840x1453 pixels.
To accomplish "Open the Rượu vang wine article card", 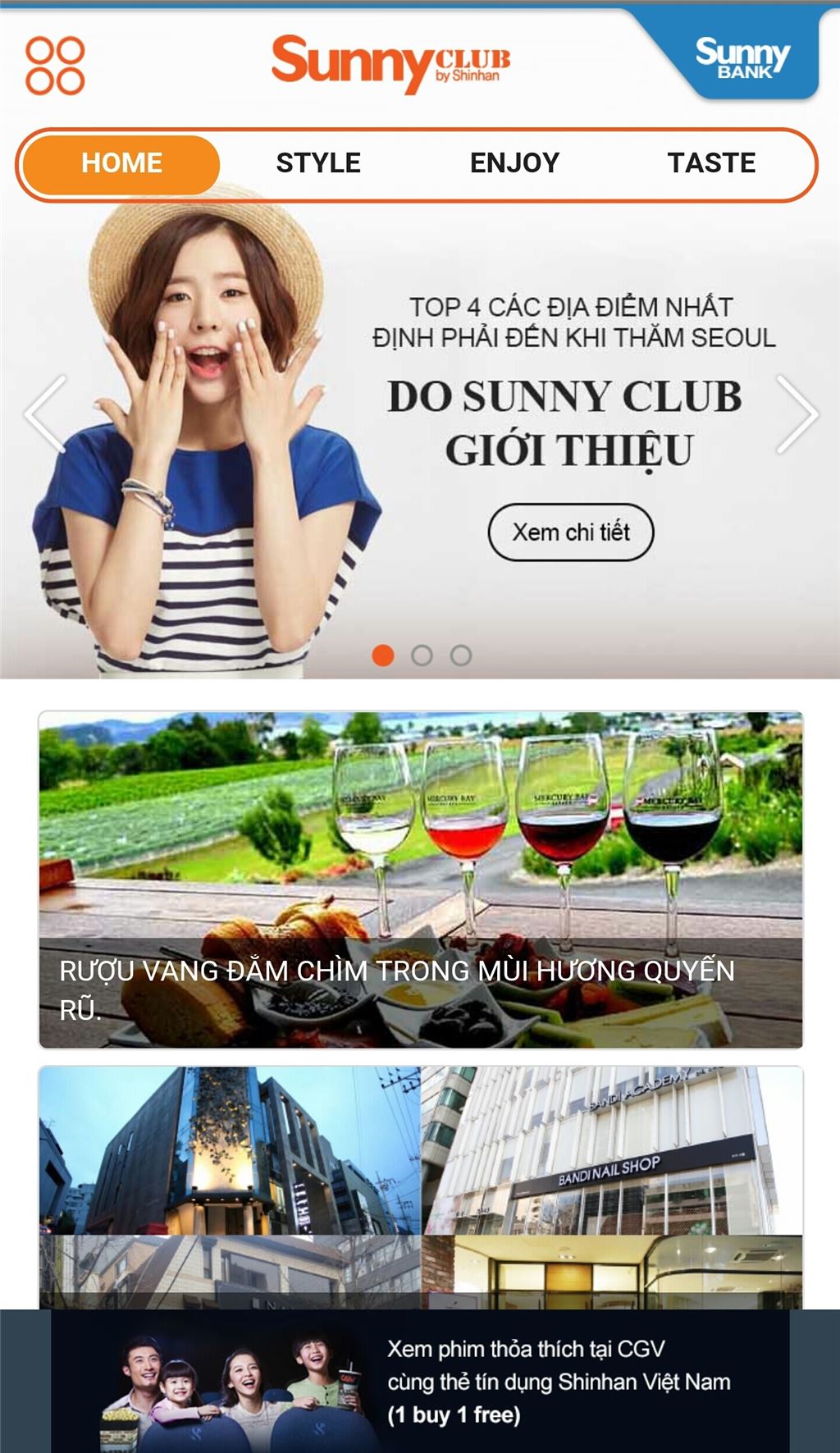I will click(420, 880).
